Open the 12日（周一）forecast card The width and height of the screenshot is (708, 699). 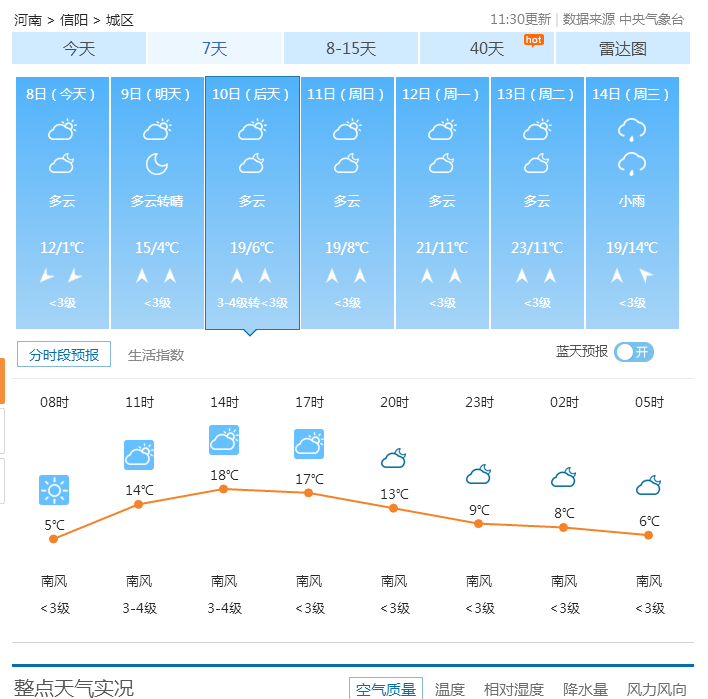(442, 203)
